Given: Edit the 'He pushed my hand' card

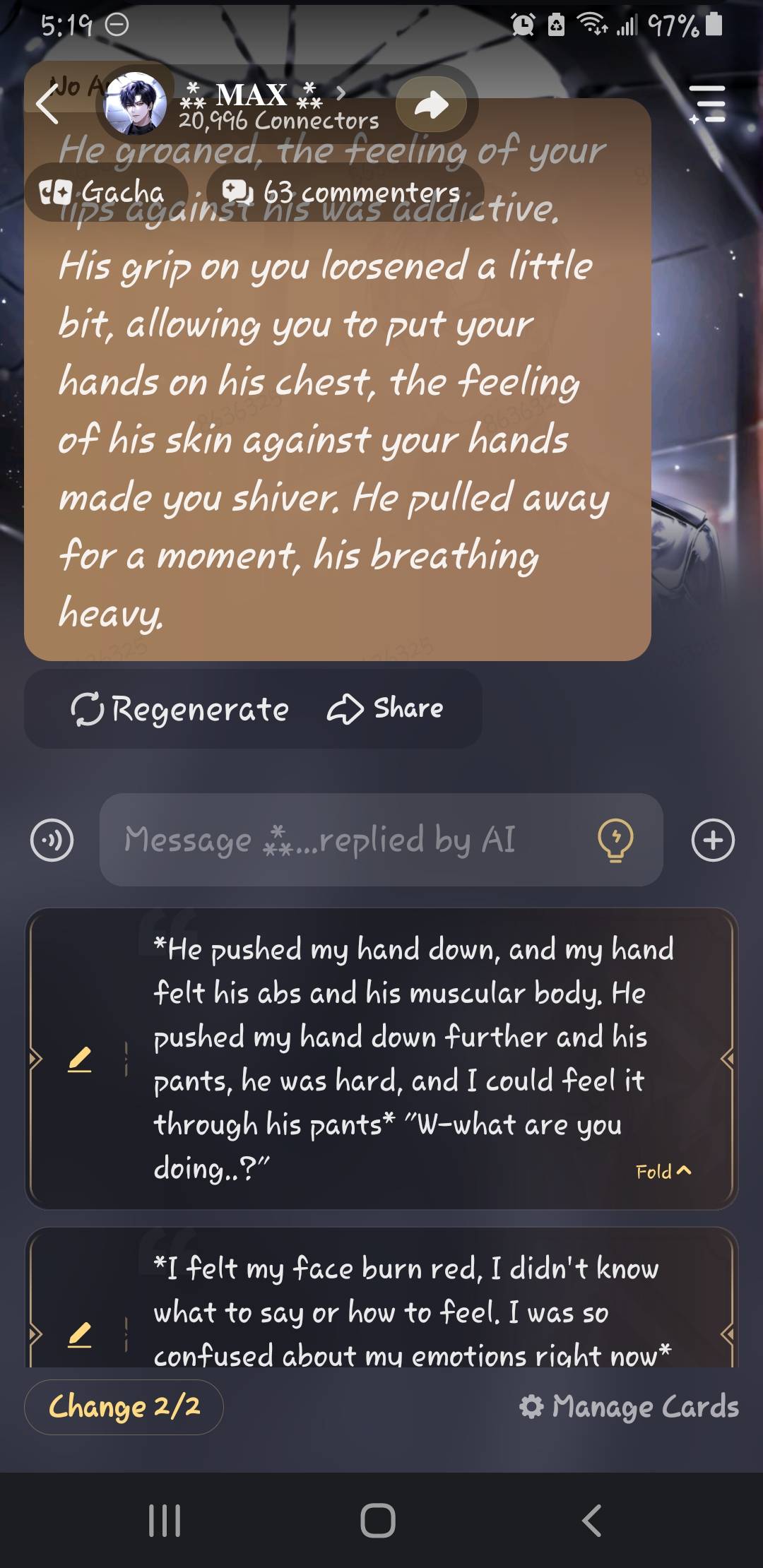Looking at the screenshot, I should click(80, 1059).
